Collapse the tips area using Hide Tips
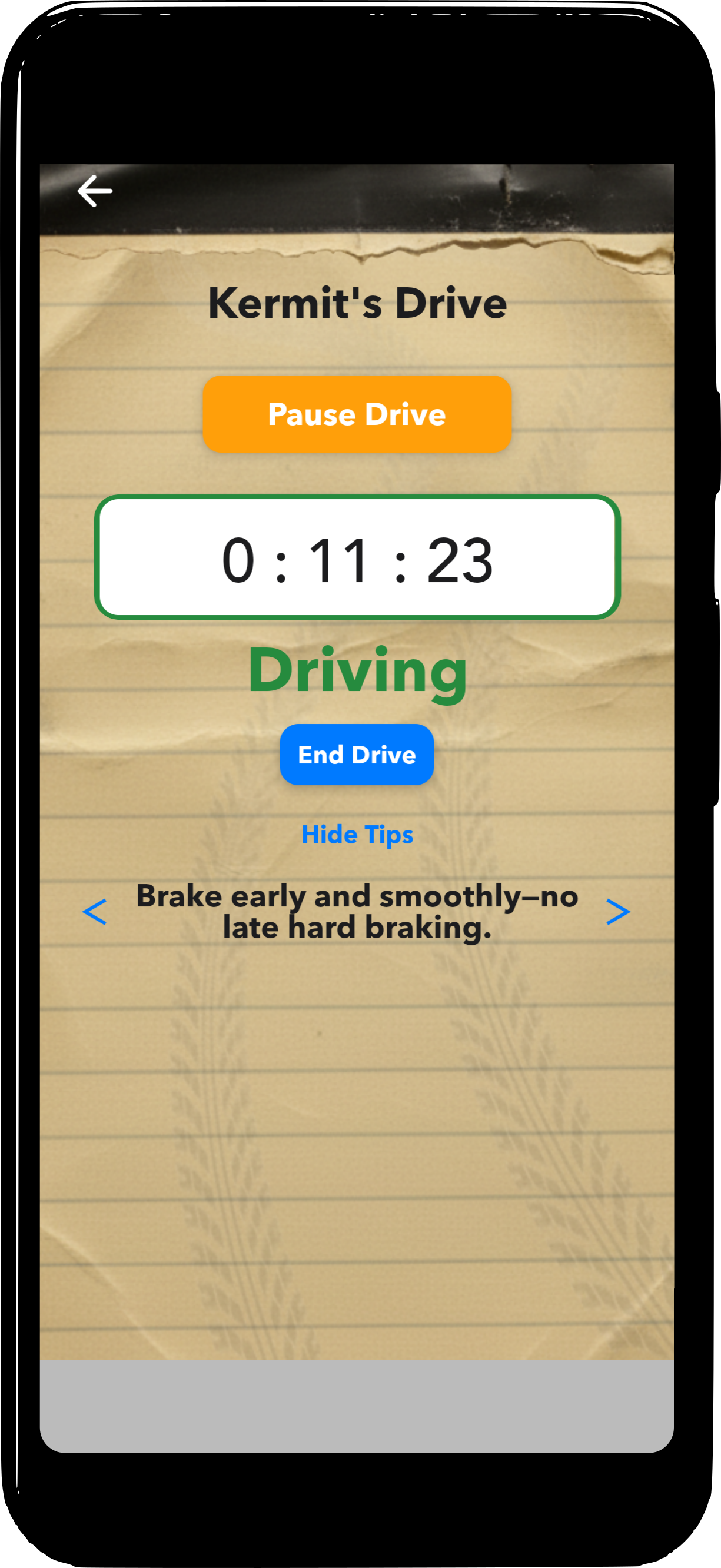 click(x=358, y=835)
